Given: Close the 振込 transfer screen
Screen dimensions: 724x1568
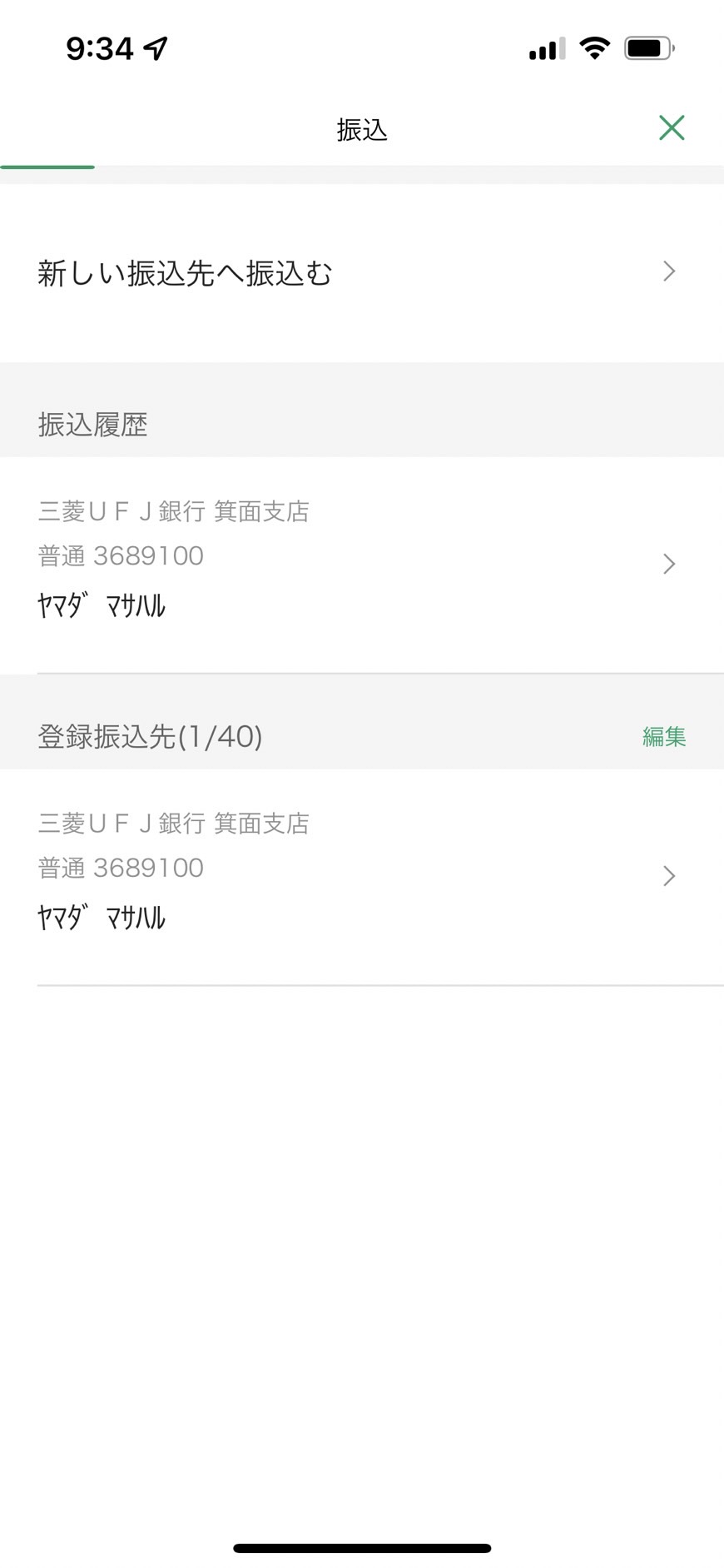Looking at the screenshot, I should click(672, 128).
